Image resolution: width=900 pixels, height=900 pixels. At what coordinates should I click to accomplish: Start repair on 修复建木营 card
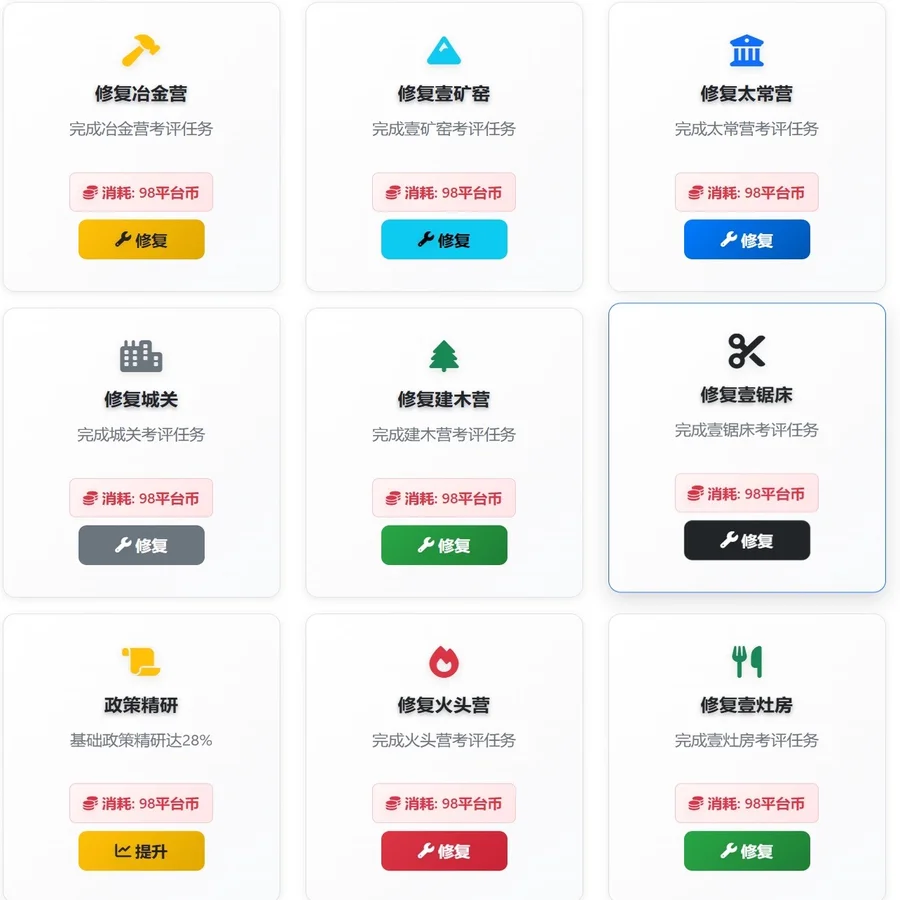[444, 545]
